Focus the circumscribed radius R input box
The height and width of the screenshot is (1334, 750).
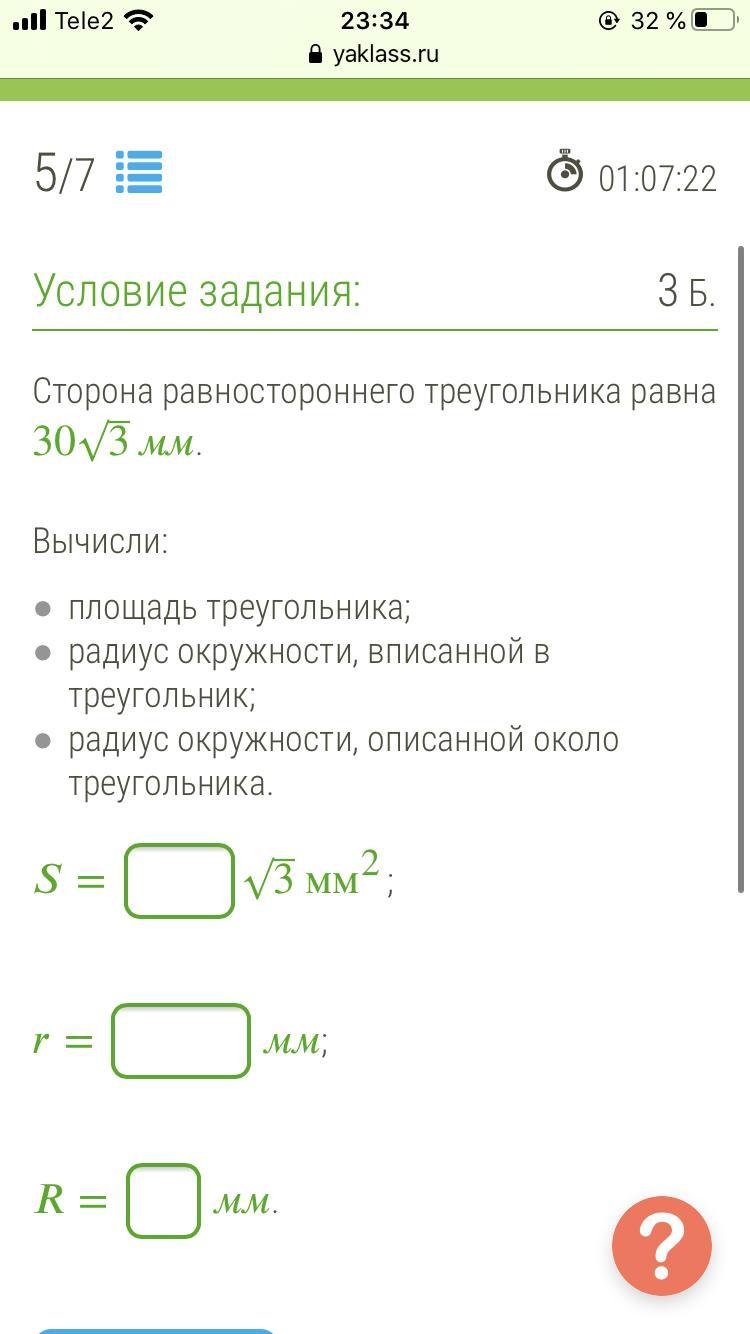tap(163, 1200)
